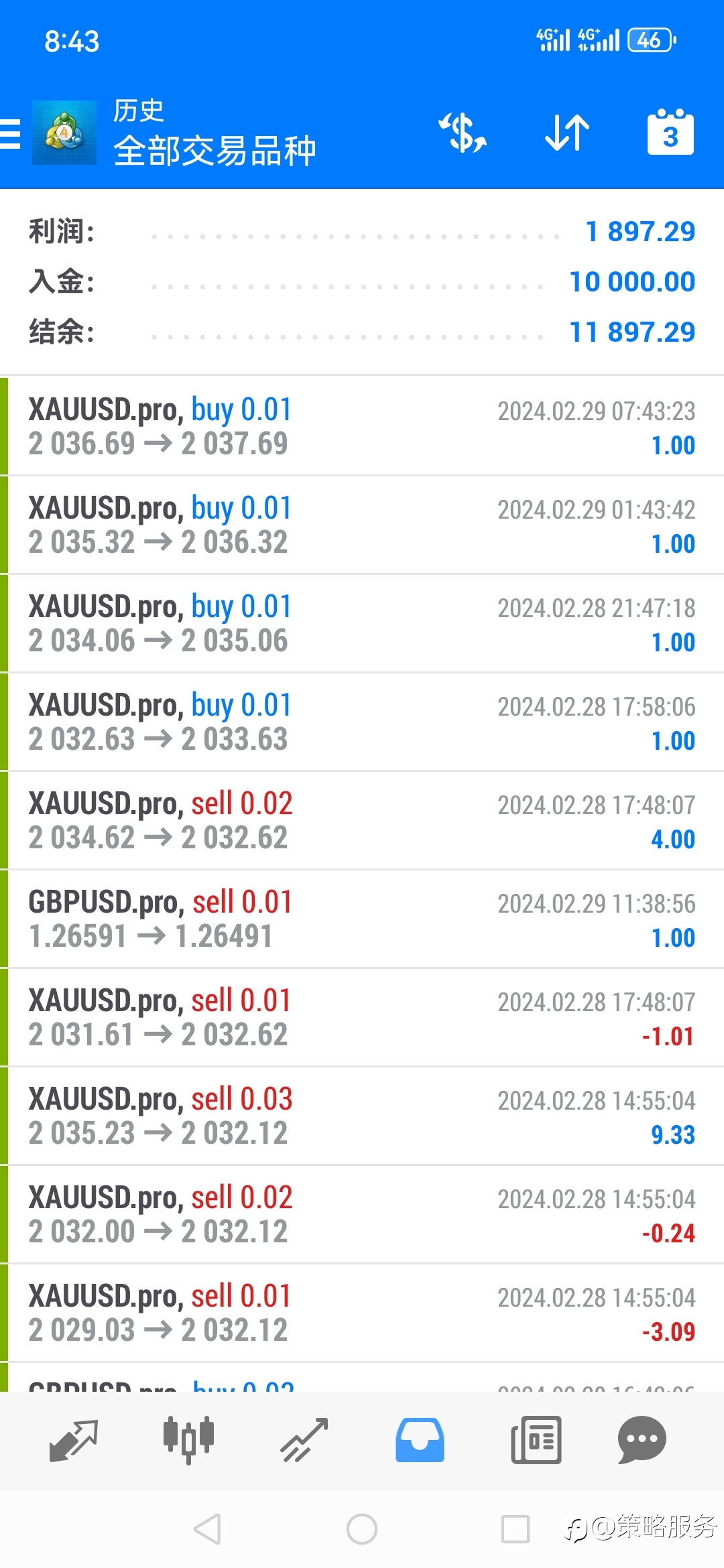This screenshot has width=724, height=1568.
Task: Switch to the quotes arrows tab
Action: [x=74, y=1441]
